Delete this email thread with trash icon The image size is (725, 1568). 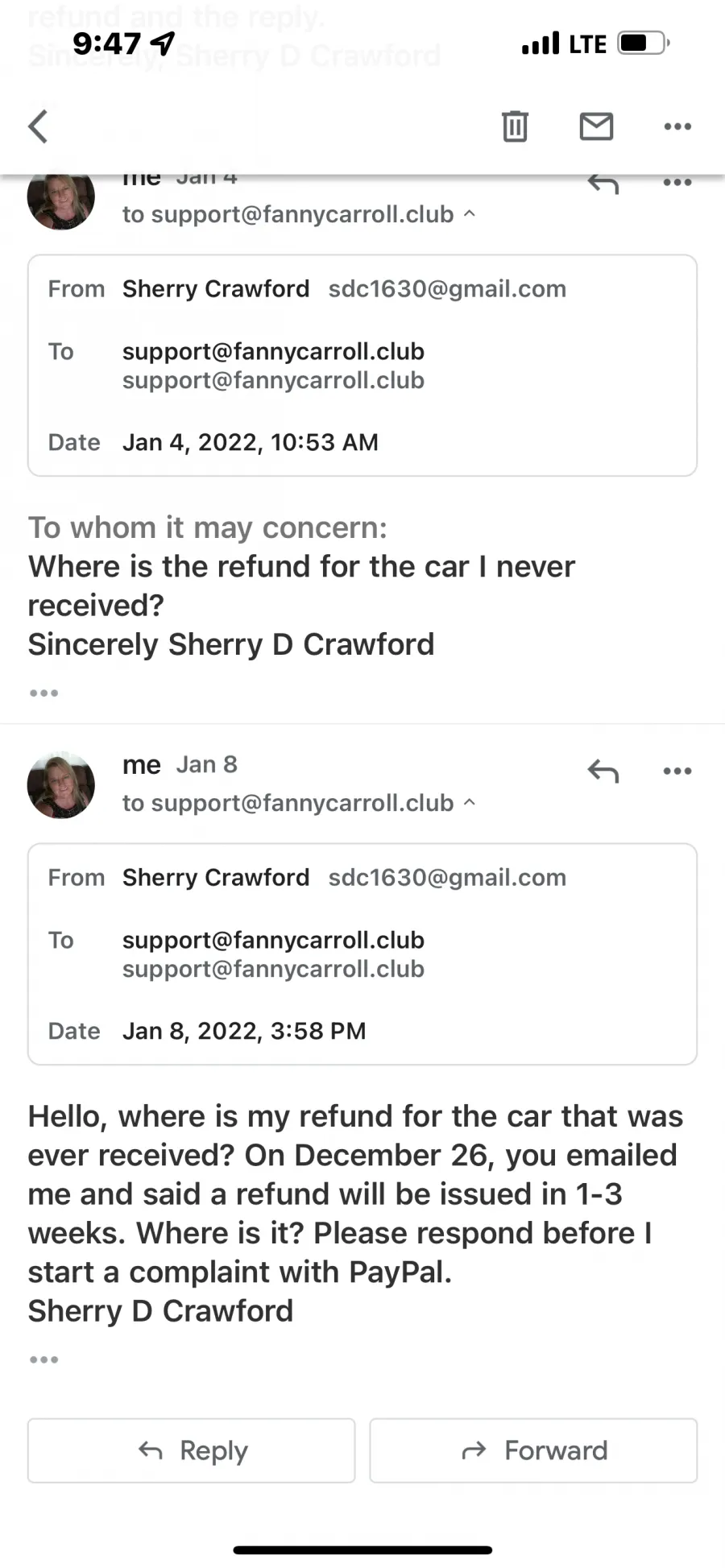515,126
